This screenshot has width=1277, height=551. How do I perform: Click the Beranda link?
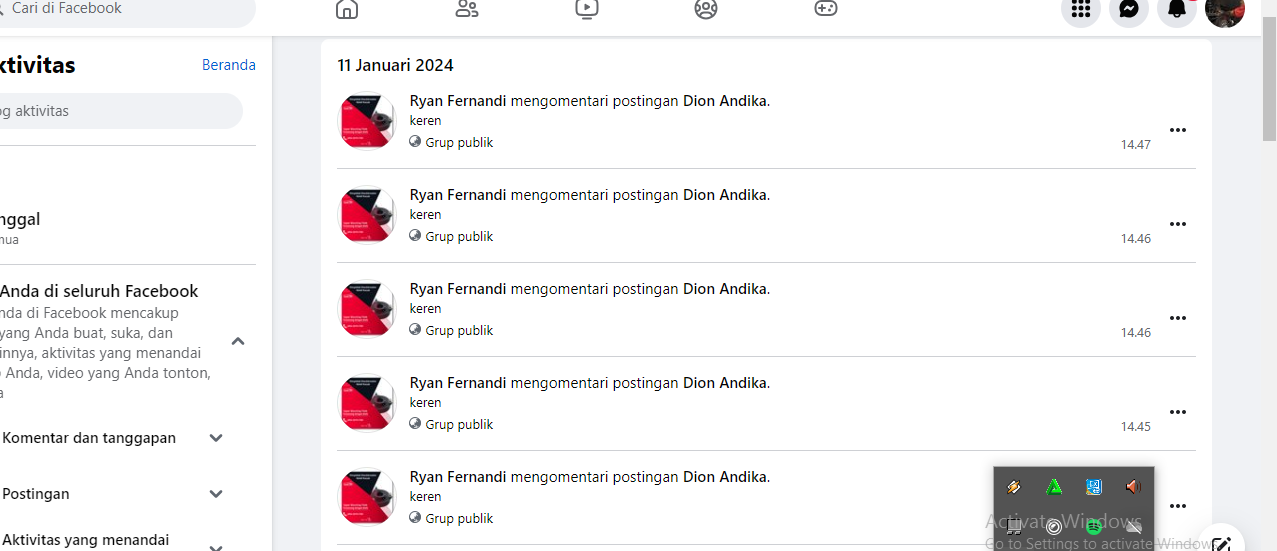click(228, 65)
